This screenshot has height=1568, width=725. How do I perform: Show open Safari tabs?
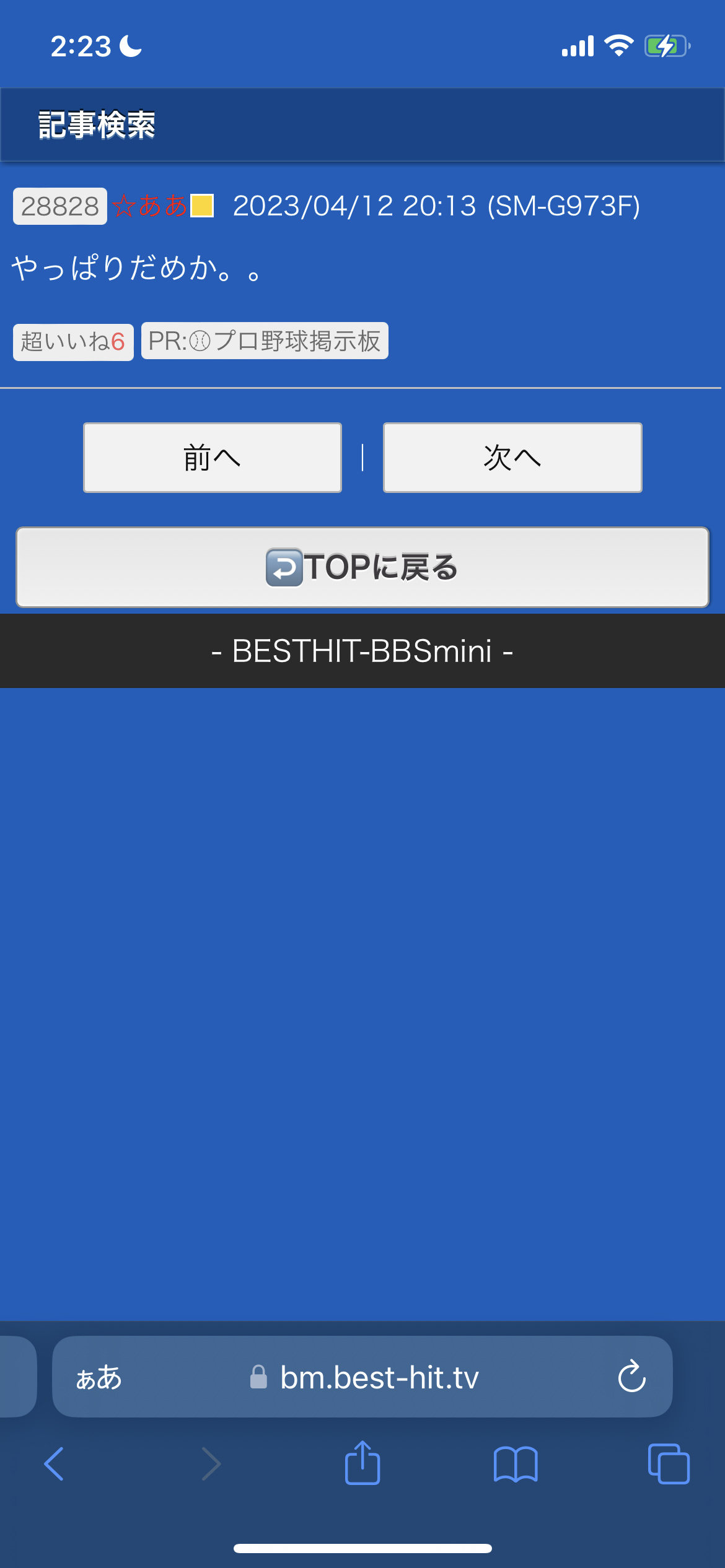tap(669, 1464)
